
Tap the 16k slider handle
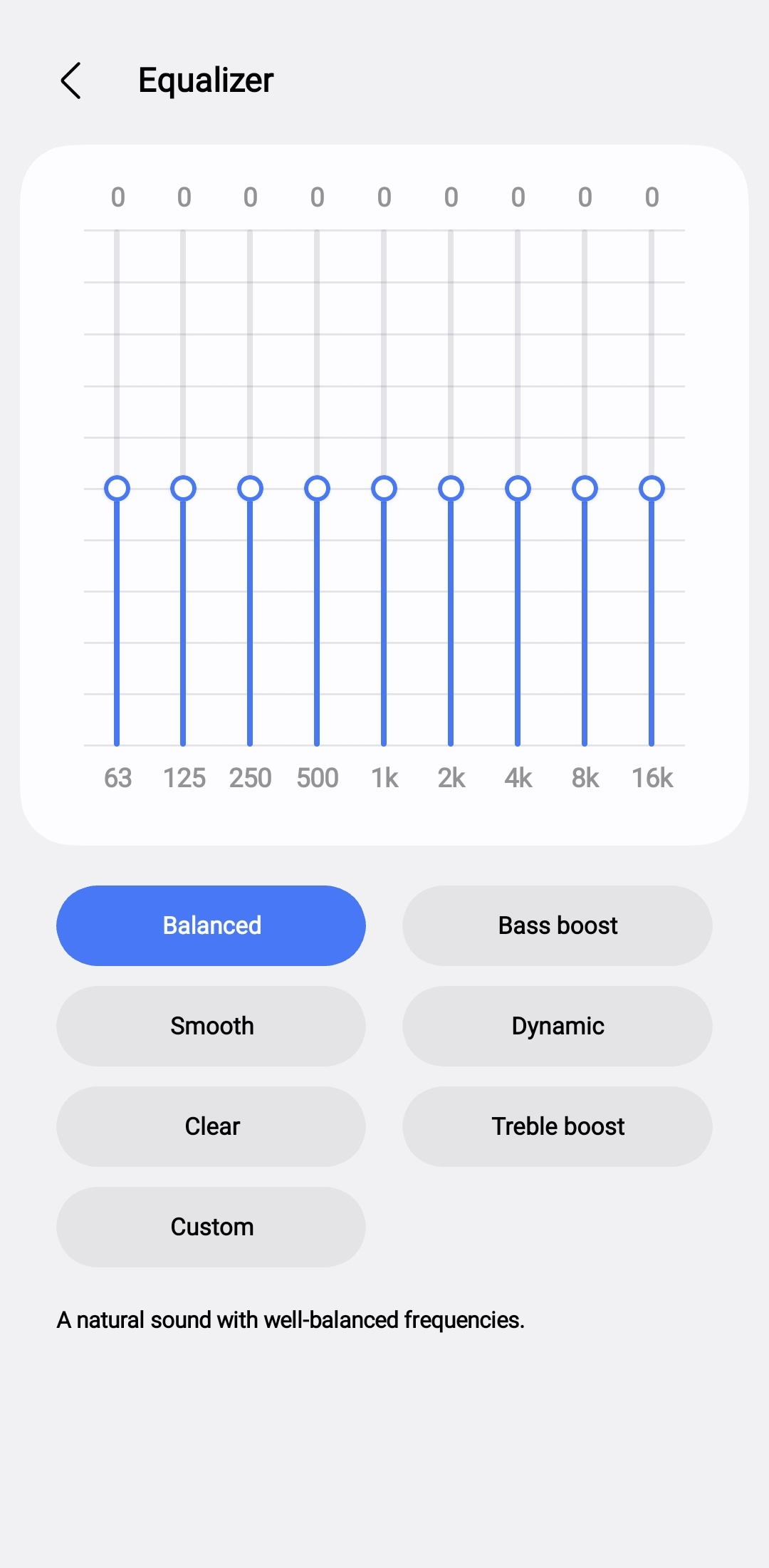tap(652, 489)
